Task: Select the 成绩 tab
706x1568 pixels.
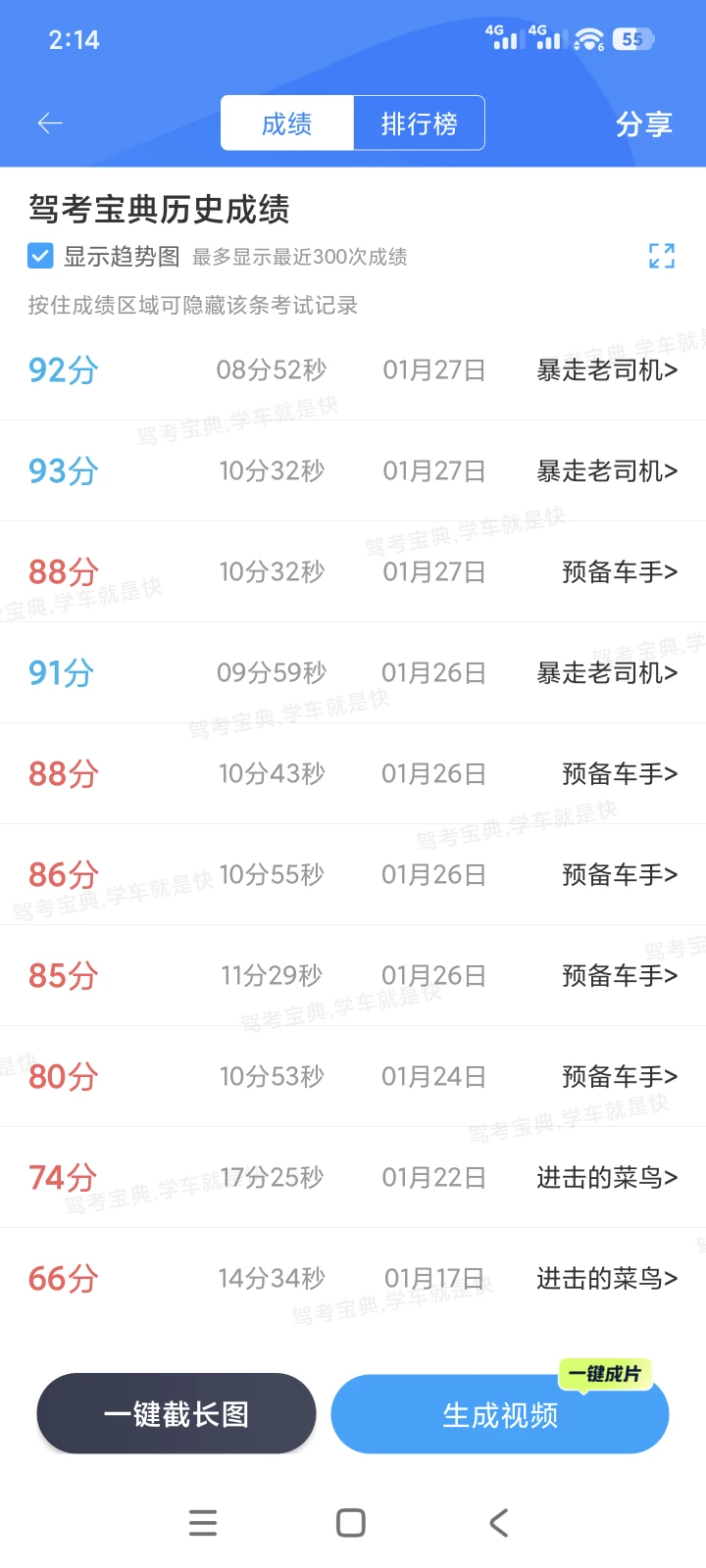Action: tap(287, 123)
